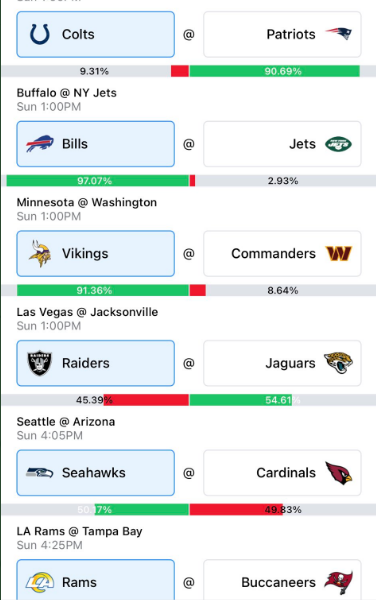
Task: Pick the Patriots to win
Action: click(282, 34)
